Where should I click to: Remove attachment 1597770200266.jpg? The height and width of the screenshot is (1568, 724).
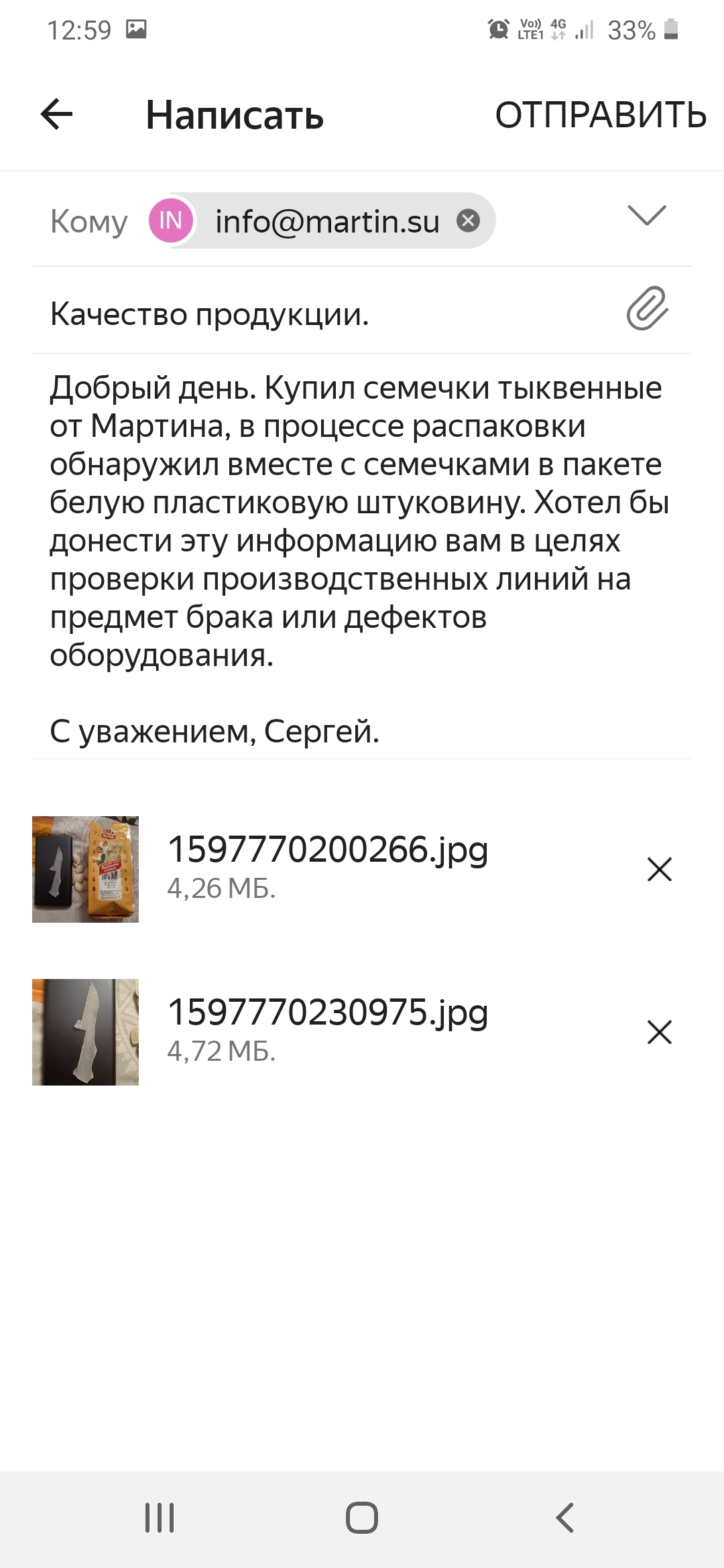(660, 869)
